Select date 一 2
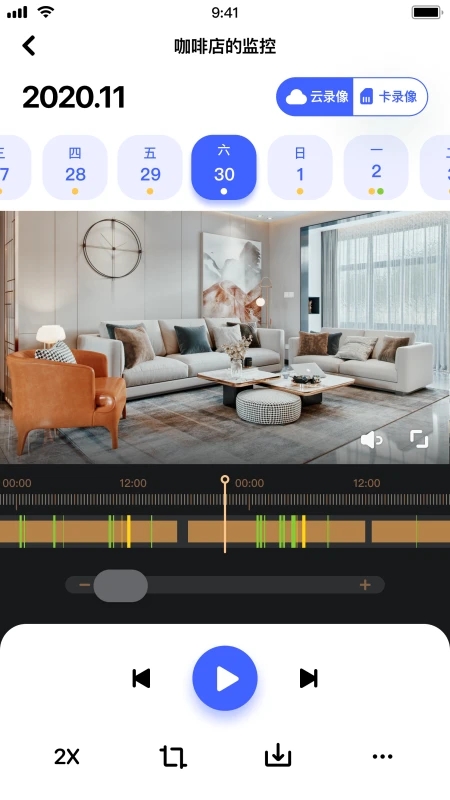This screenshot has width=450, height=800. pyautogui.click(x=376, y=167)
